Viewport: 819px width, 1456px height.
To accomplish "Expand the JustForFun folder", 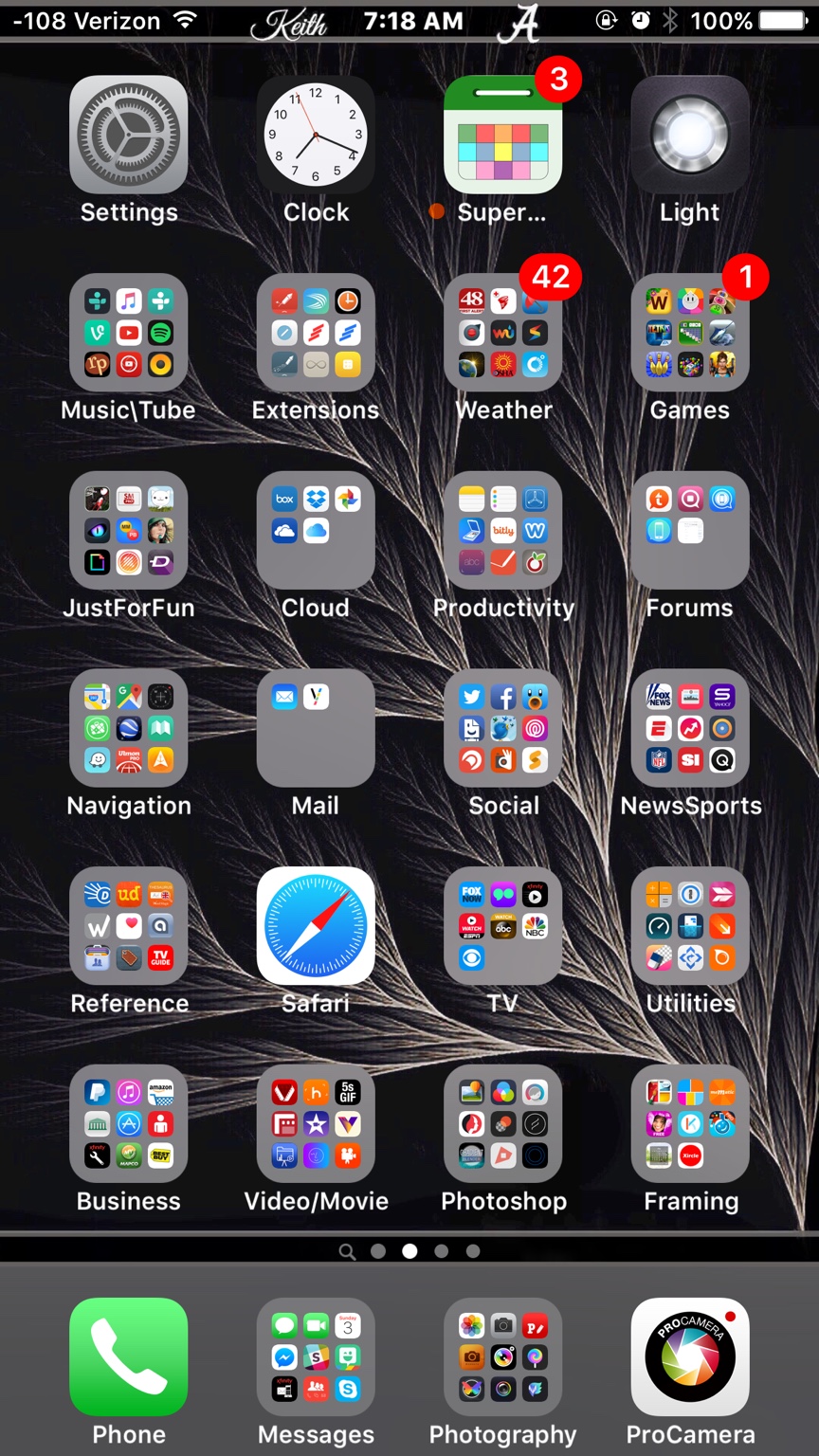I will pyautogui.click(x=128, y=531).
